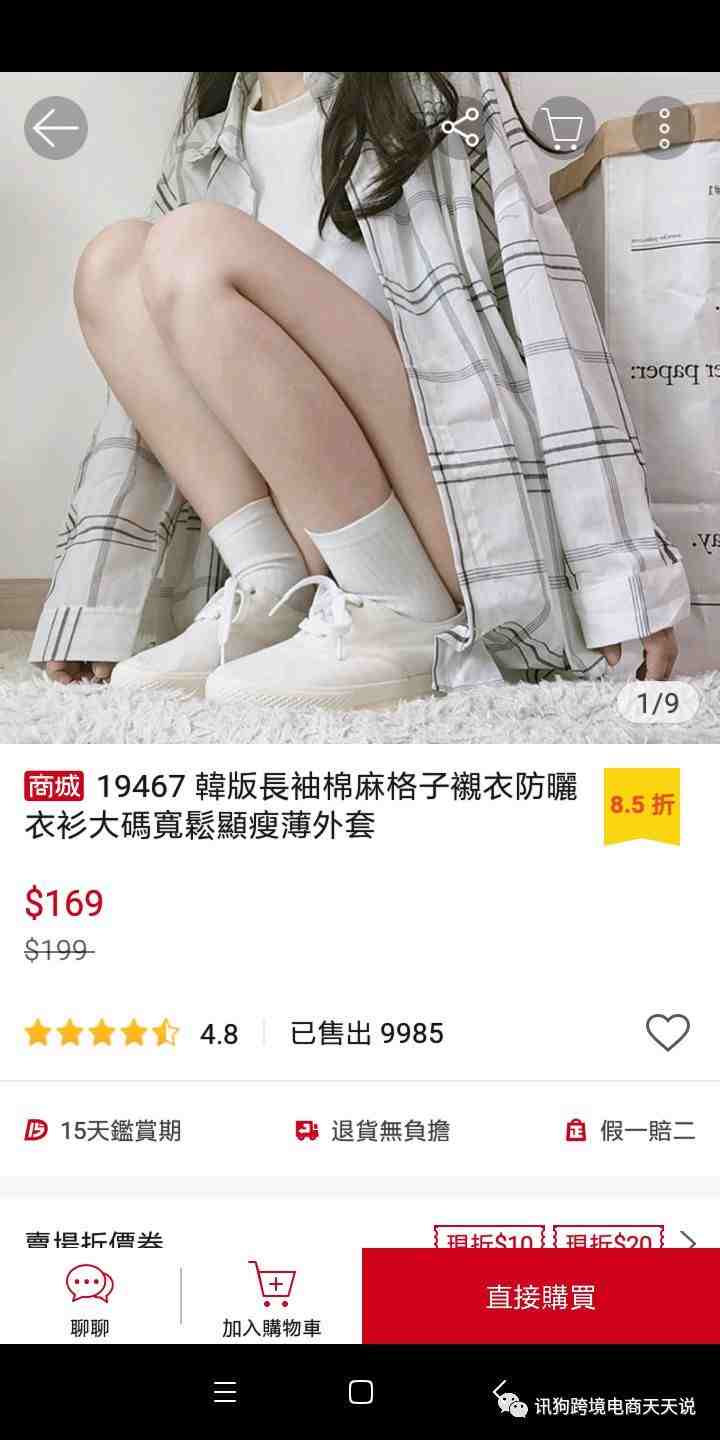Screen dimensions: 720x1440
Task: Tap 加入購物車 to add to cart
Action: point(272,1297)
